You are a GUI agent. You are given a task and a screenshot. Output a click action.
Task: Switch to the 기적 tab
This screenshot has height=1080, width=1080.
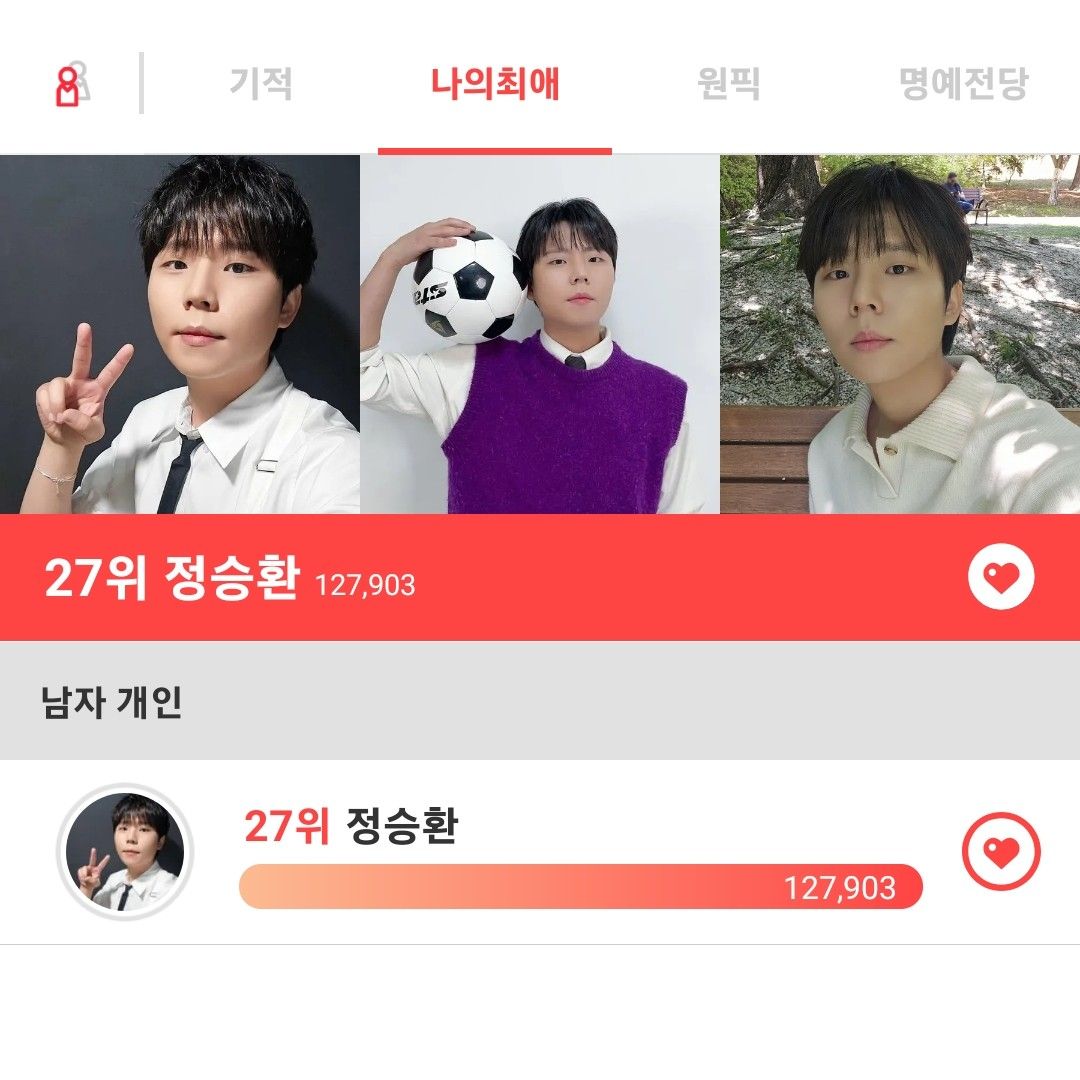261,84
